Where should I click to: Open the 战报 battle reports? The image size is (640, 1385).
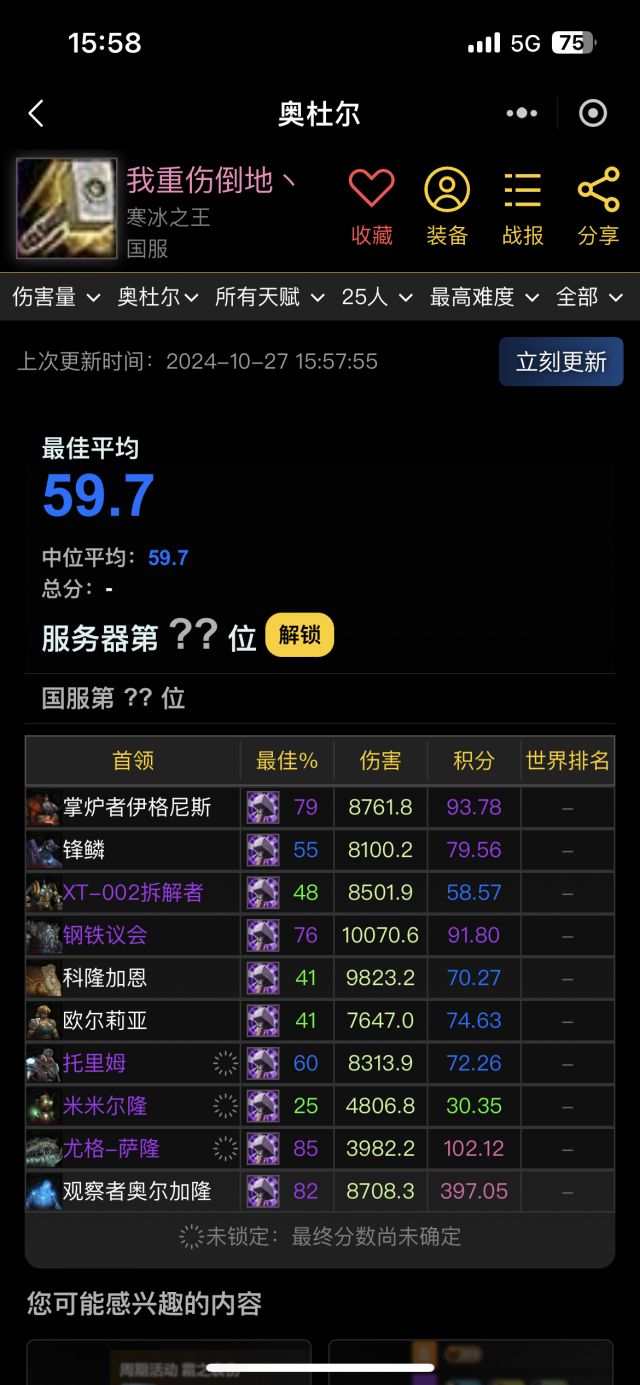pyautogui.click(x=522, y=206)
